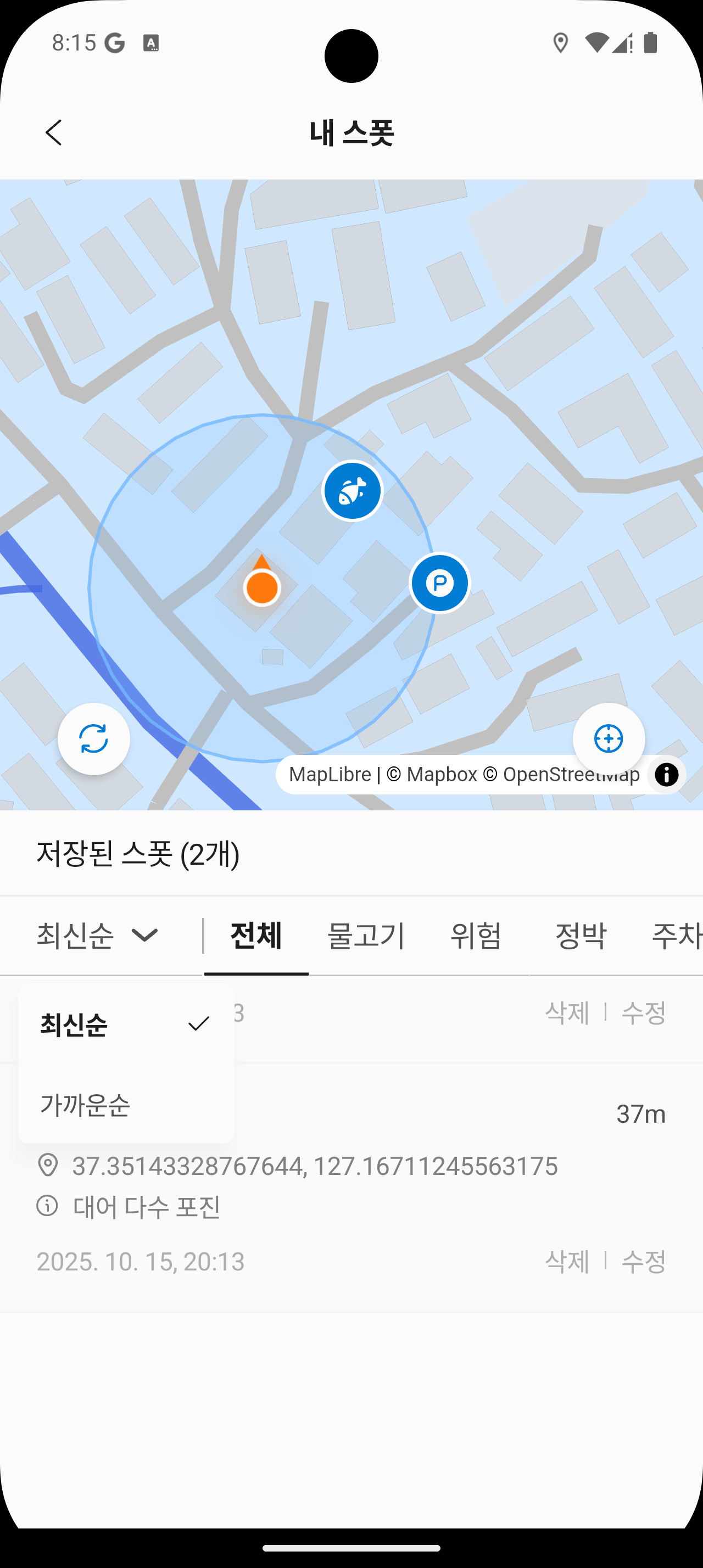Center map on my current location

click(608, 739)
